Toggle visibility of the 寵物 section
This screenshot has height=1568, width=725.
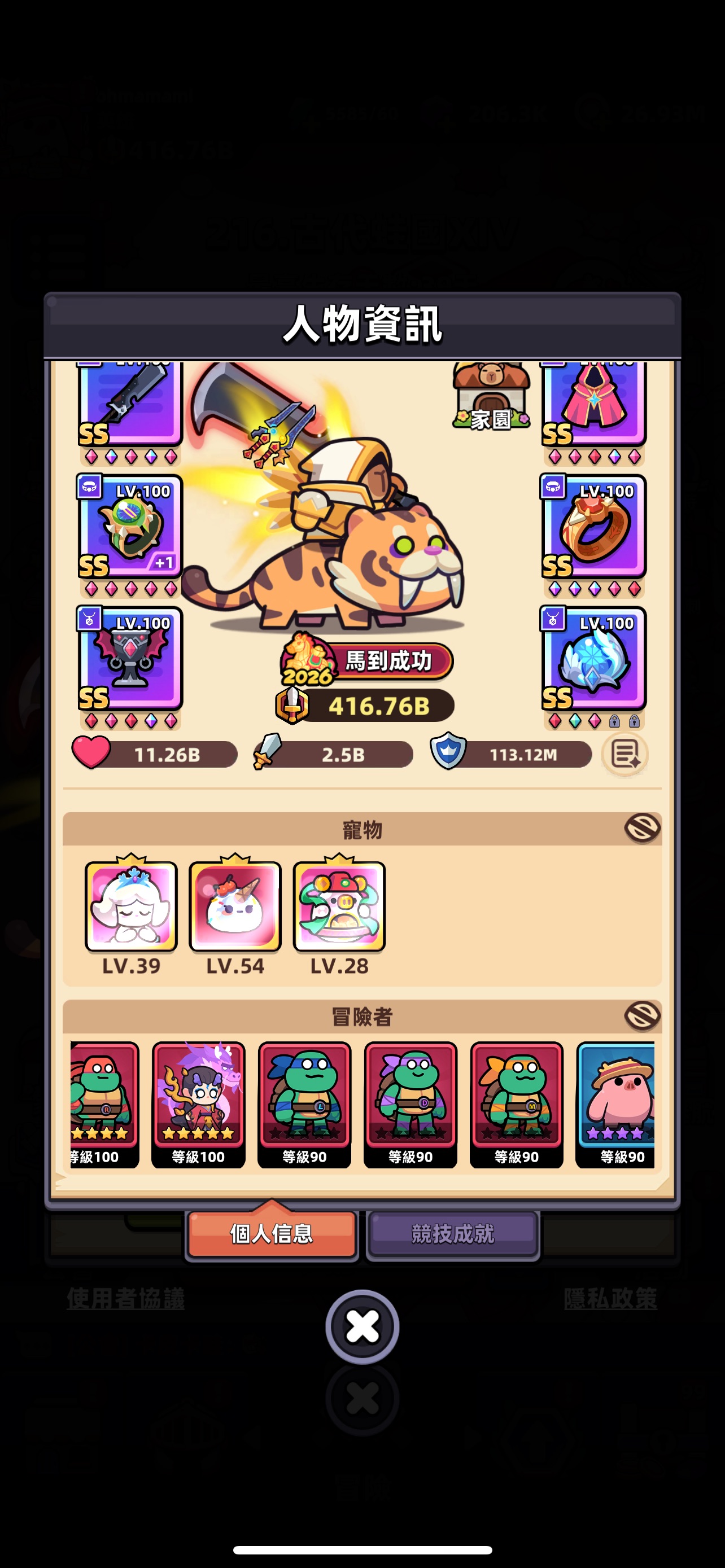[641, 829]
